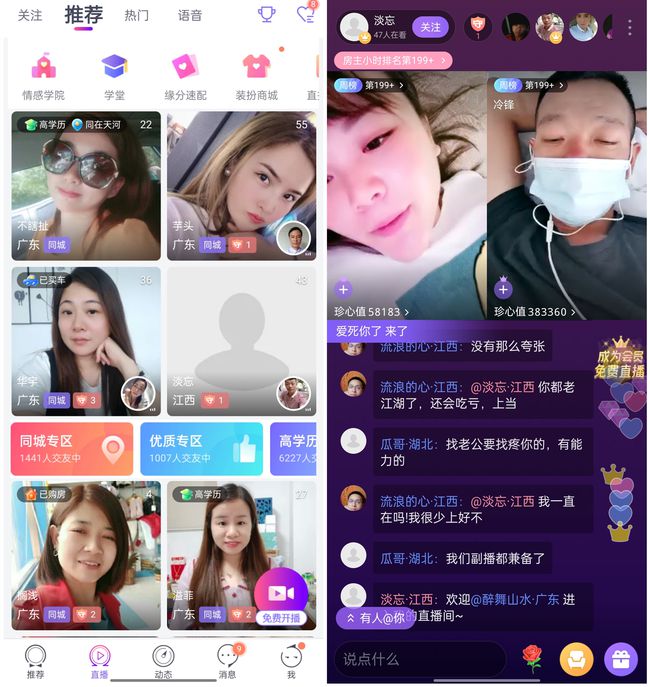Image resolution: width=650 pixels, height=687 pixels.
Task: Open the gift box panel
Action: (620, 659)
